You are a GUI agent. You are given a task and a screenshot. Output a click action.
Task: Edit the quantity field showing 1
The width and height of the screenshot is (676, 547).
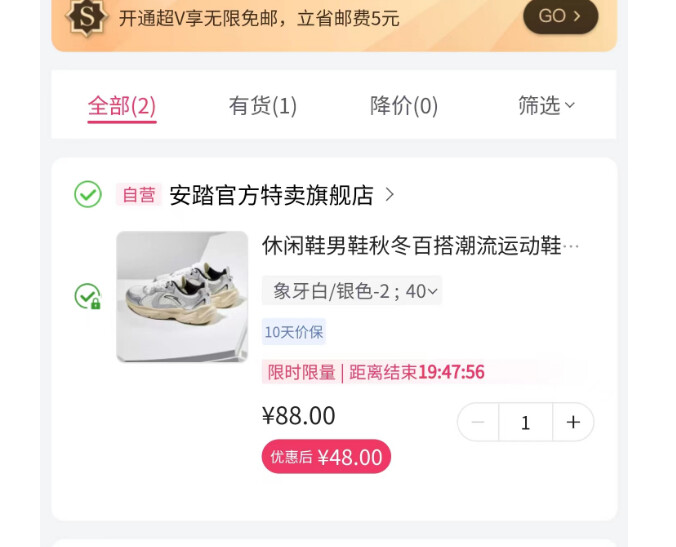click(526, 422)
